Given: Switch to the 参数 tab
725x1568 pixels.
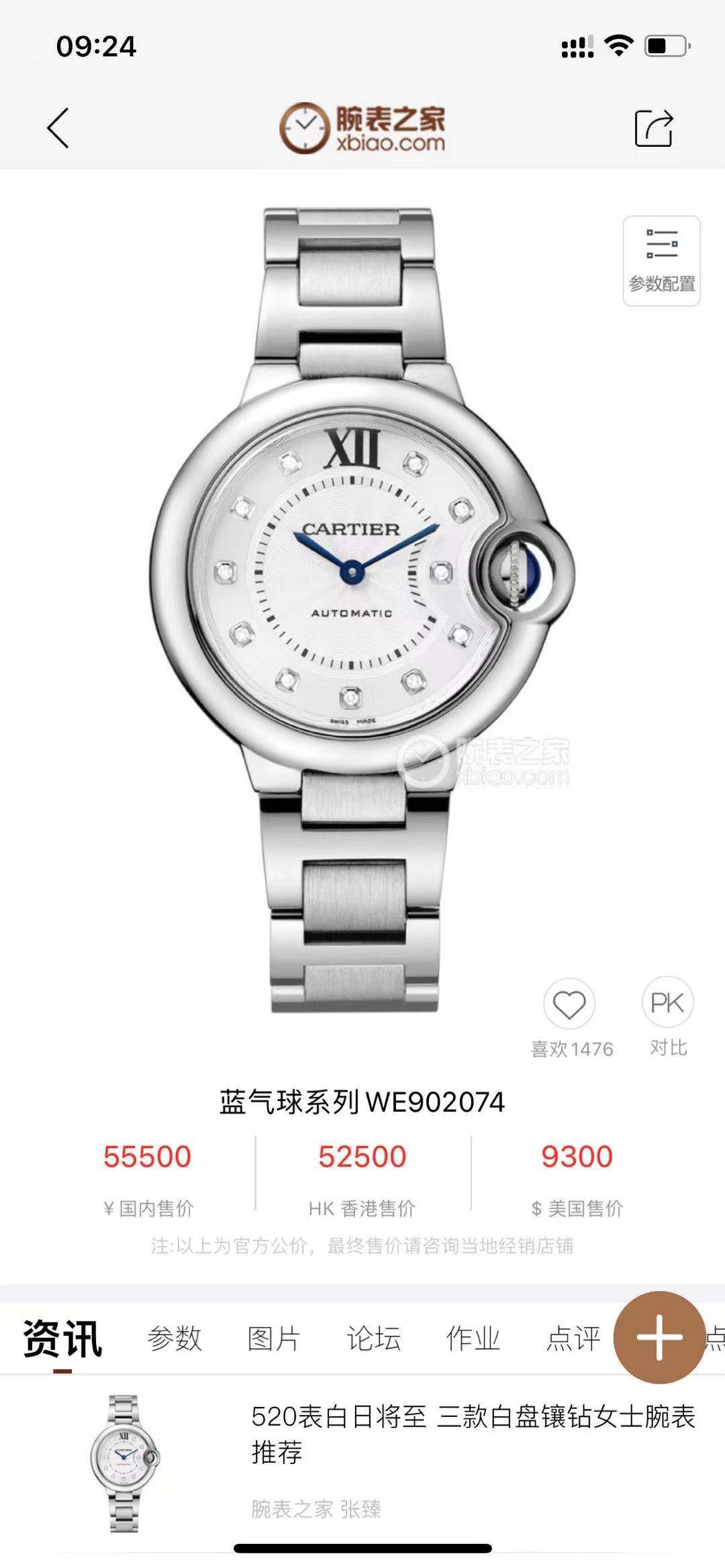Looking at the screenshot, I should point(175,1338).
